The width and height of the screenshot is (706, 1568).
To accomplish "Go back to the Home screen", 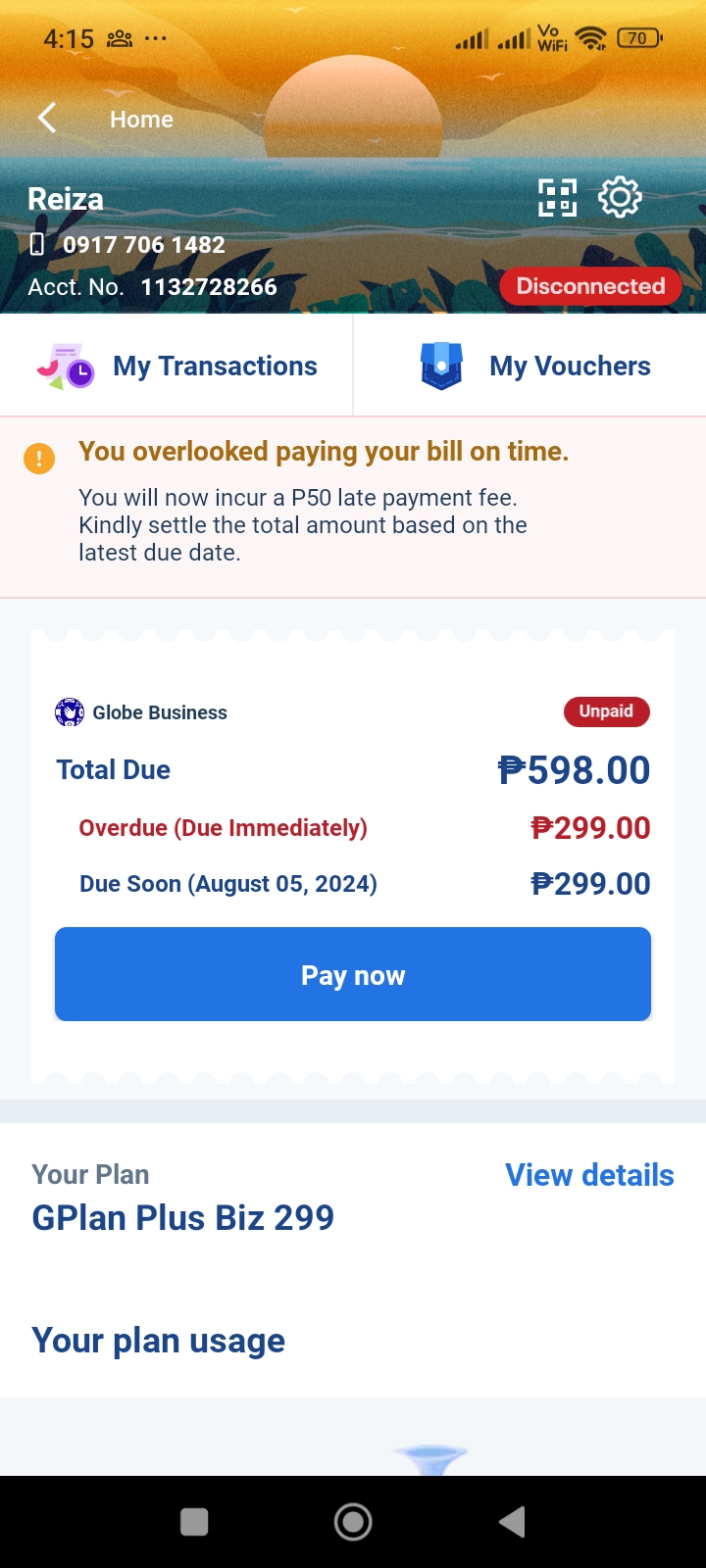I will pyautogui.click(x=47, y=119).
